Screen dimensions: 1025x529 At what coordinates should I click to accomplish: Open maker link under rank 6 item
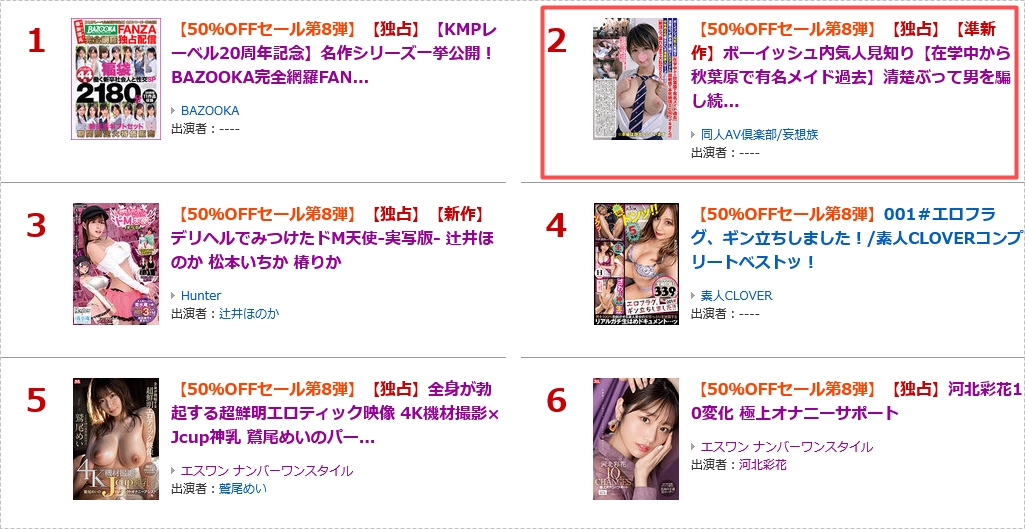pos(786,446)
